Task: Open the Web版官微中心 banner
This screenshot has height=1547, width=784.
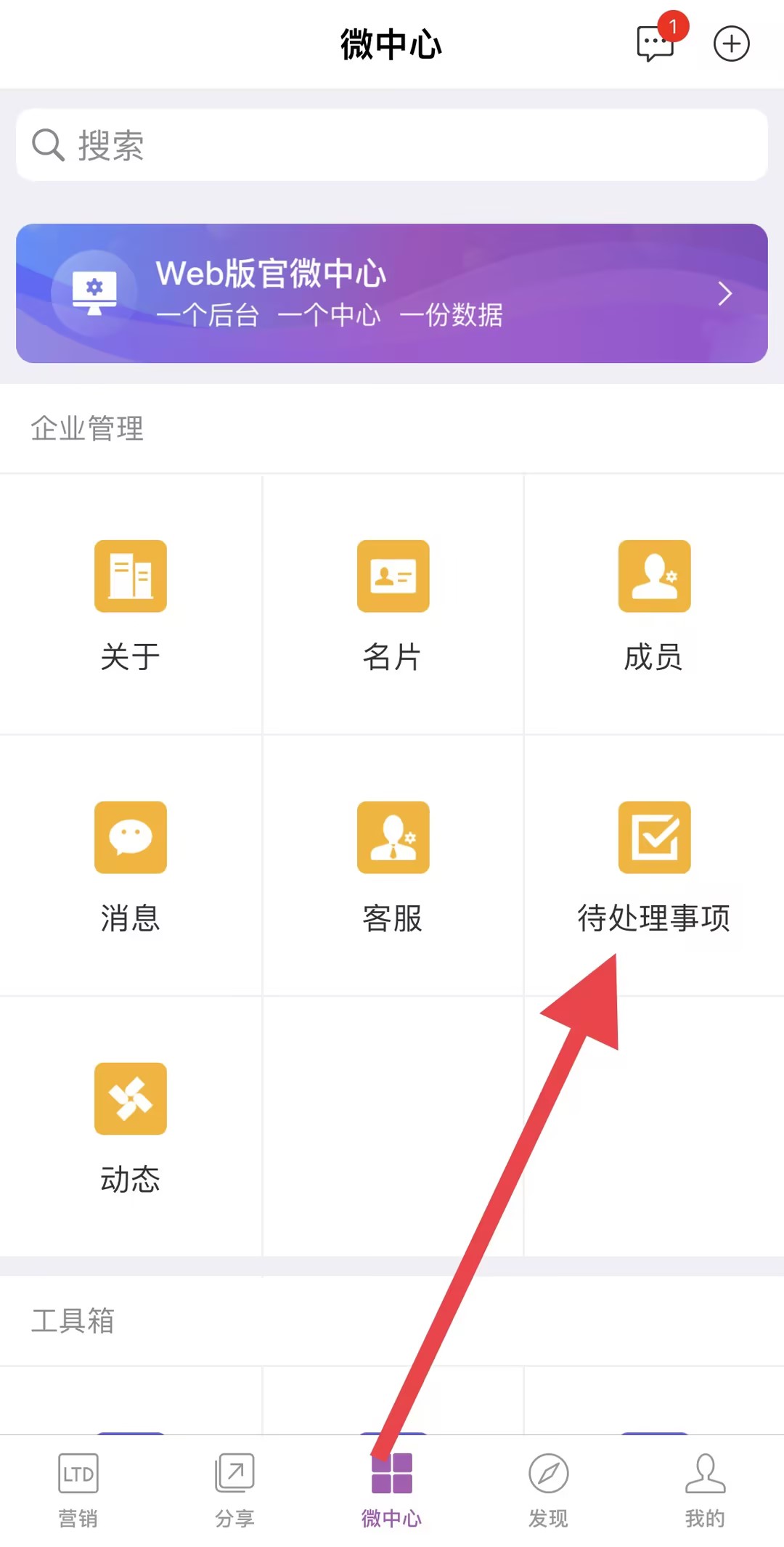Action: [392, 293]
